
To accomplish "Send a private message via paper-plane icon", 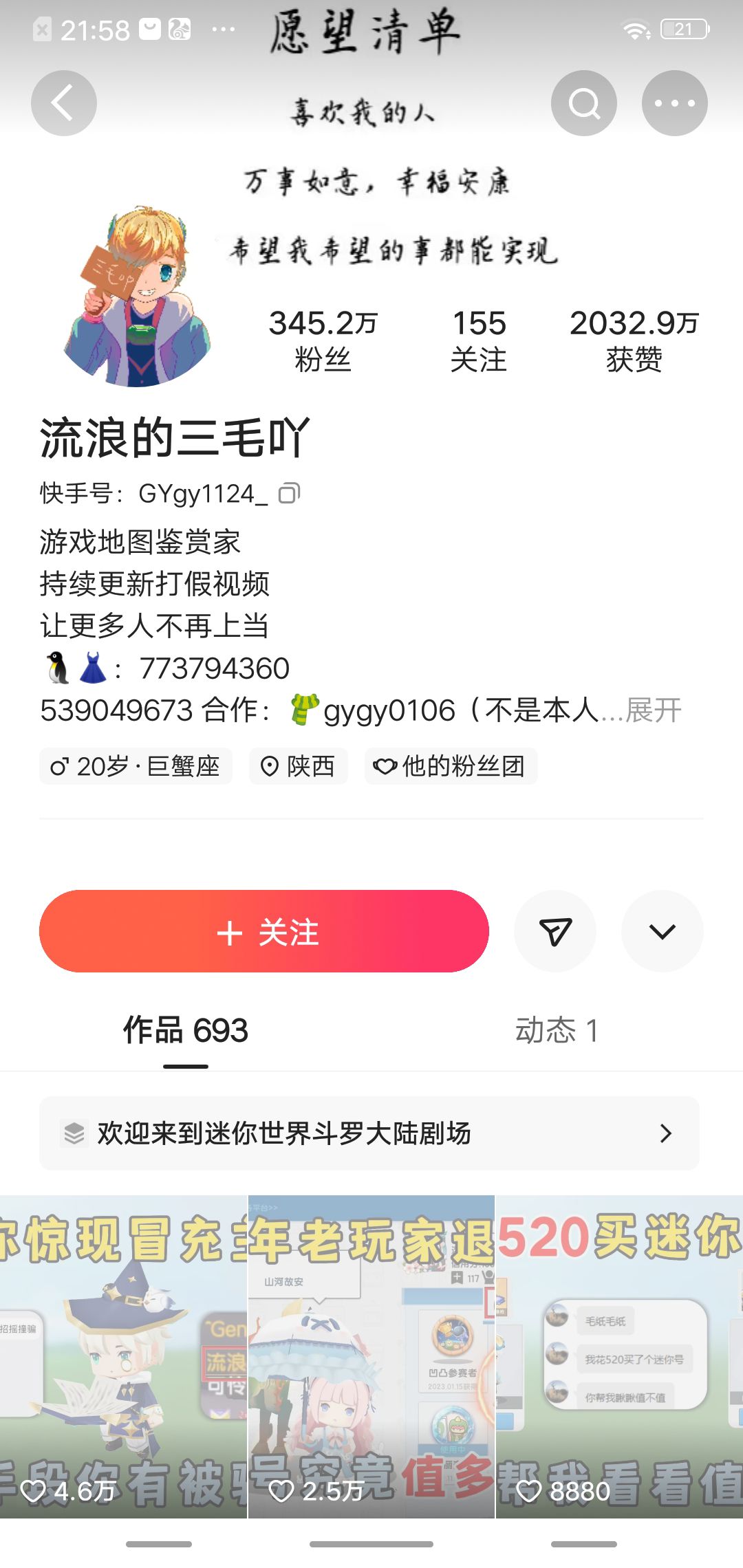I will [555, 931].
